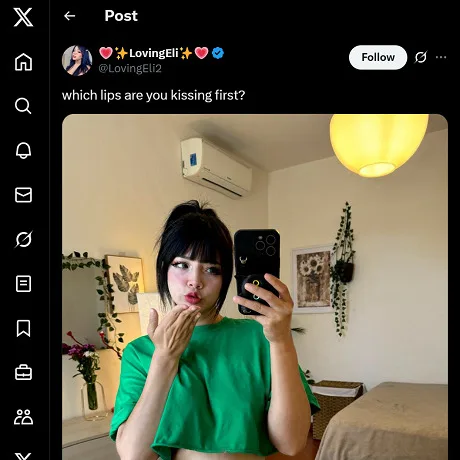Open the @LovingEli2 handle link

point(130,68)
